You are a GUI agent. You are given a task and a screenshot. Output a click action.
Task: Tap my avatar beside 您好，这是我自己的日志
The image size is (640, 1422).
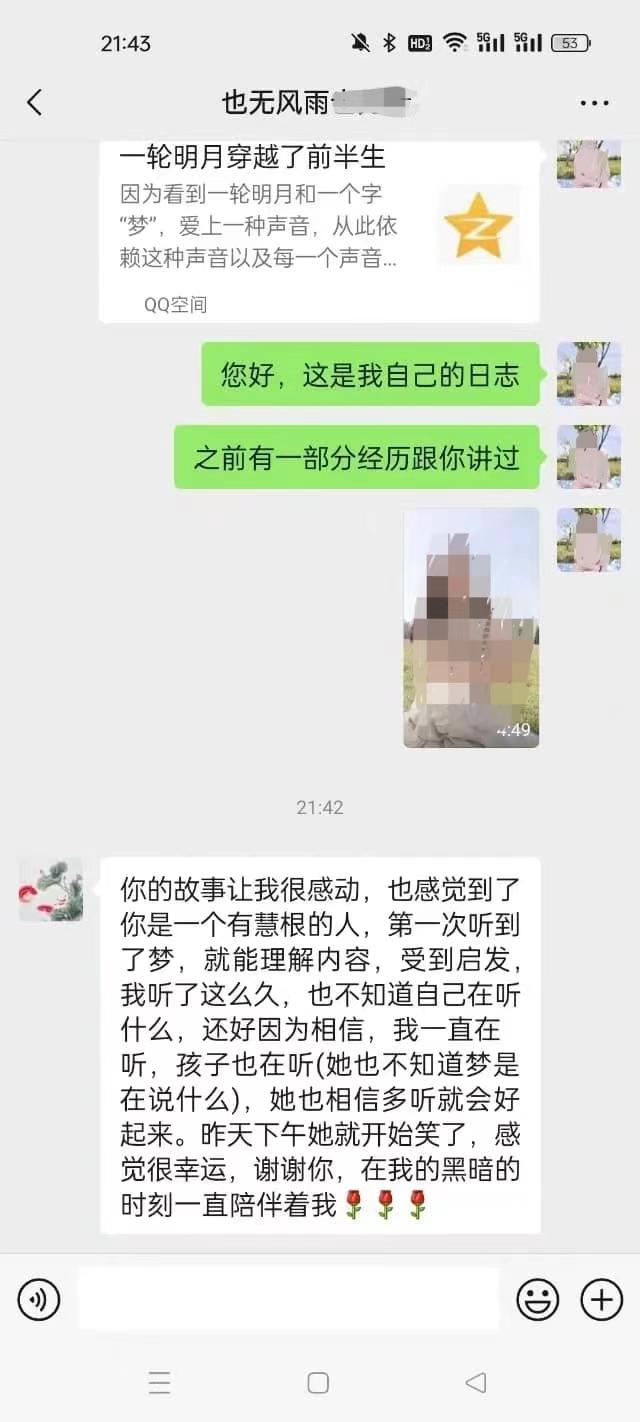point(588,374)
